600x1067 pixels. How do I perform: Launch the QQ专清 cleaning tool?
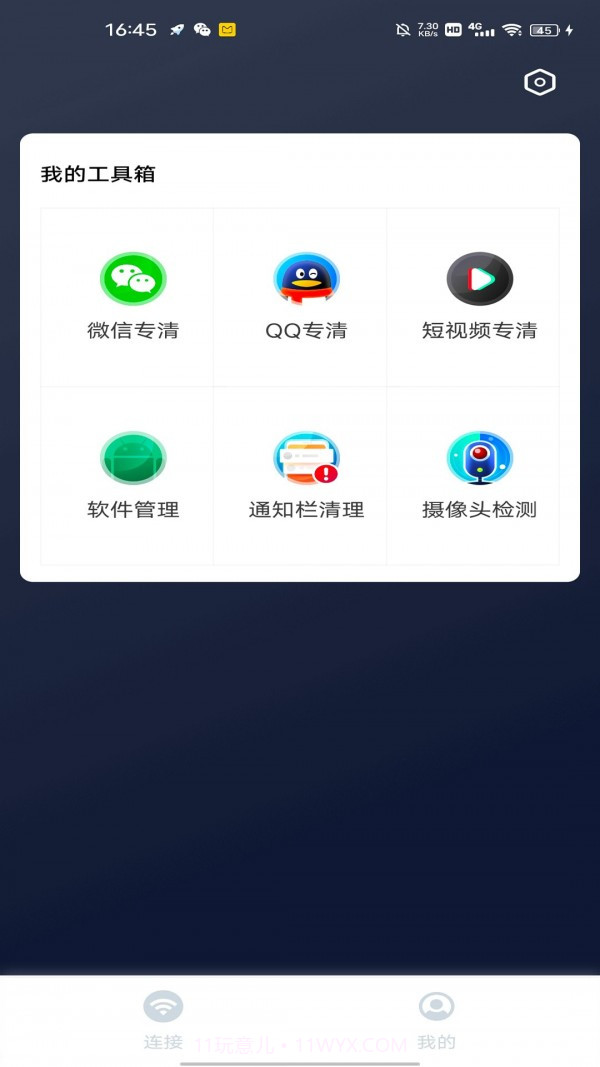coord(306,297)
